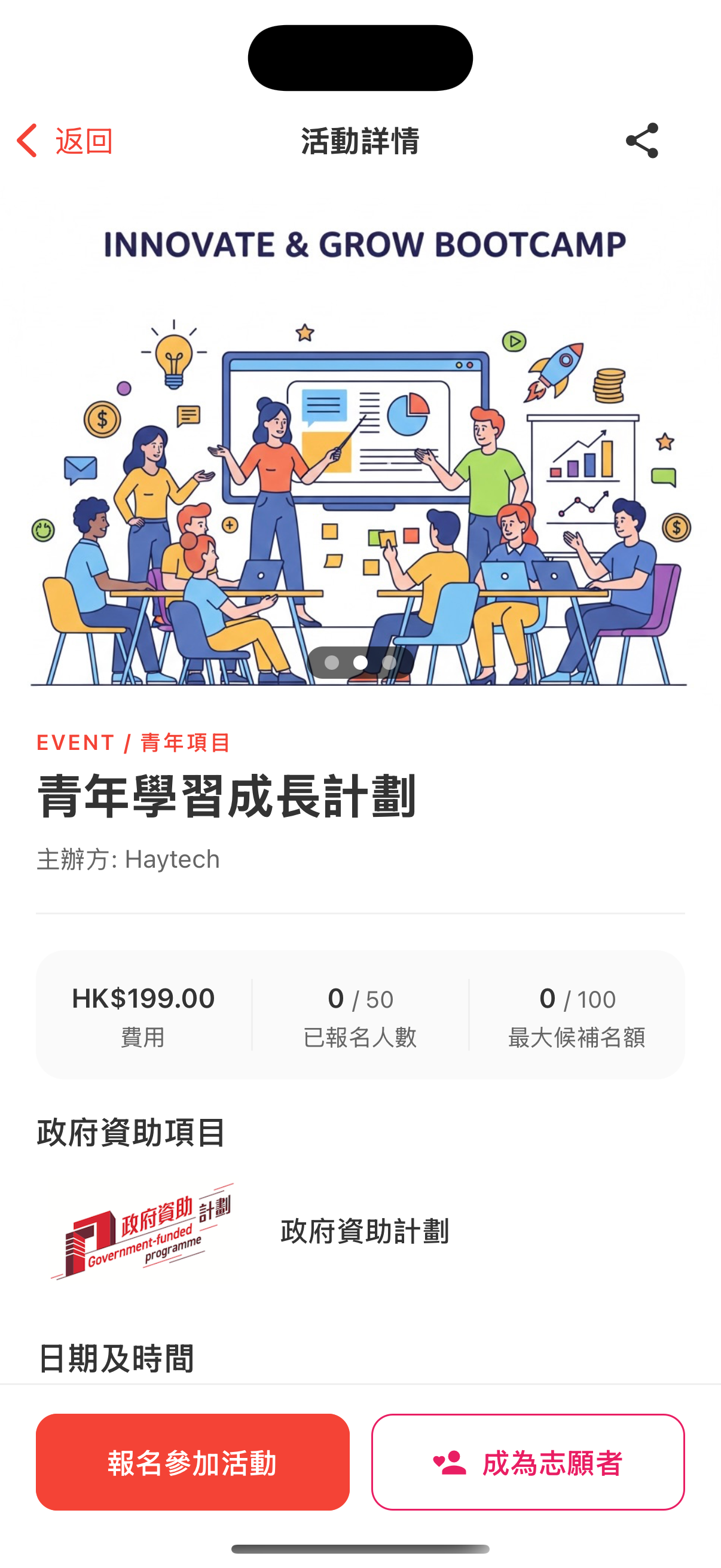Tap 報名參加活動 to register
The height and width of the screenshot is (1568, 721).
pos(193,1462)
